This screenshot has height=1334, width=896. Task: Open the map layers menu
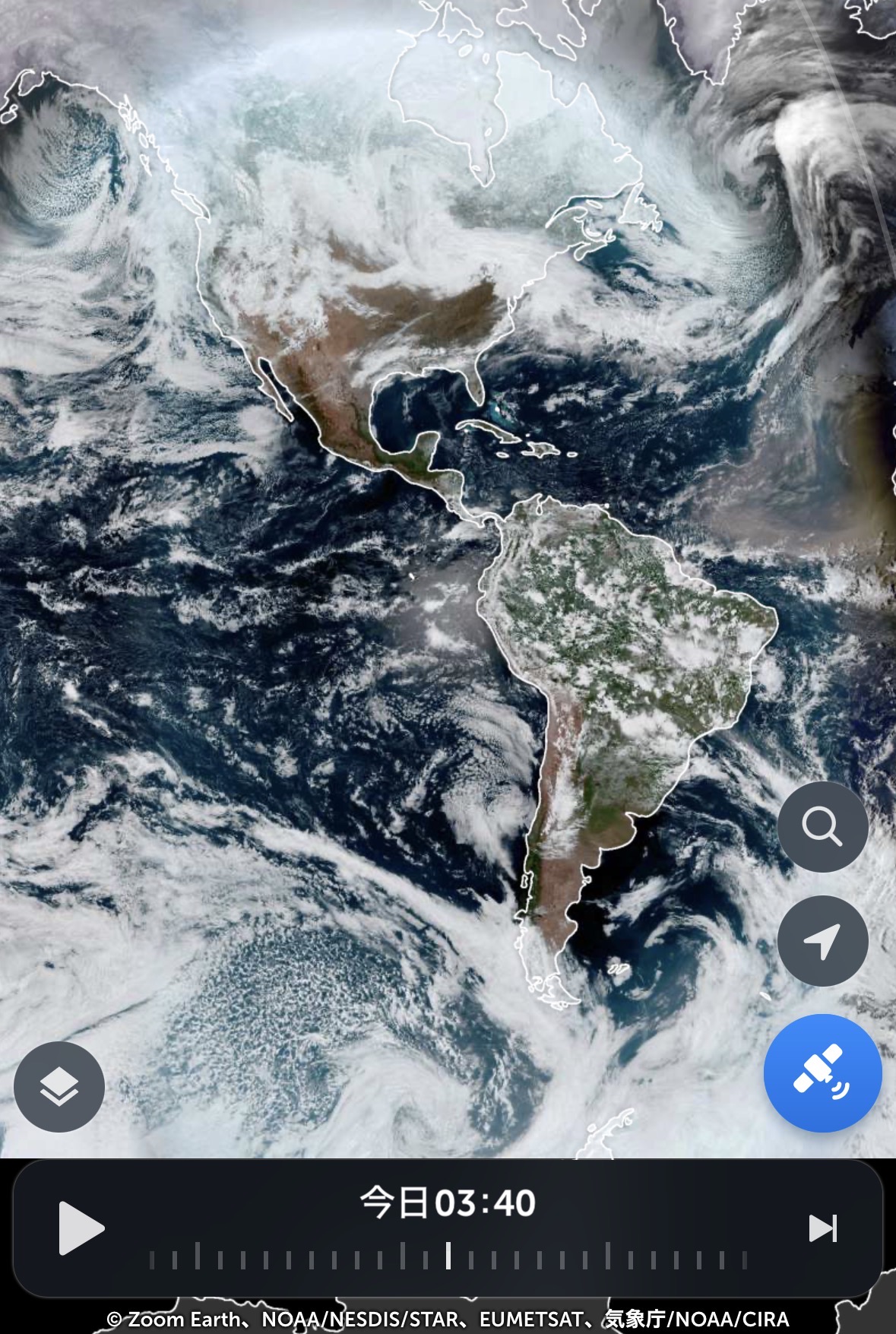pos(59,1086)
